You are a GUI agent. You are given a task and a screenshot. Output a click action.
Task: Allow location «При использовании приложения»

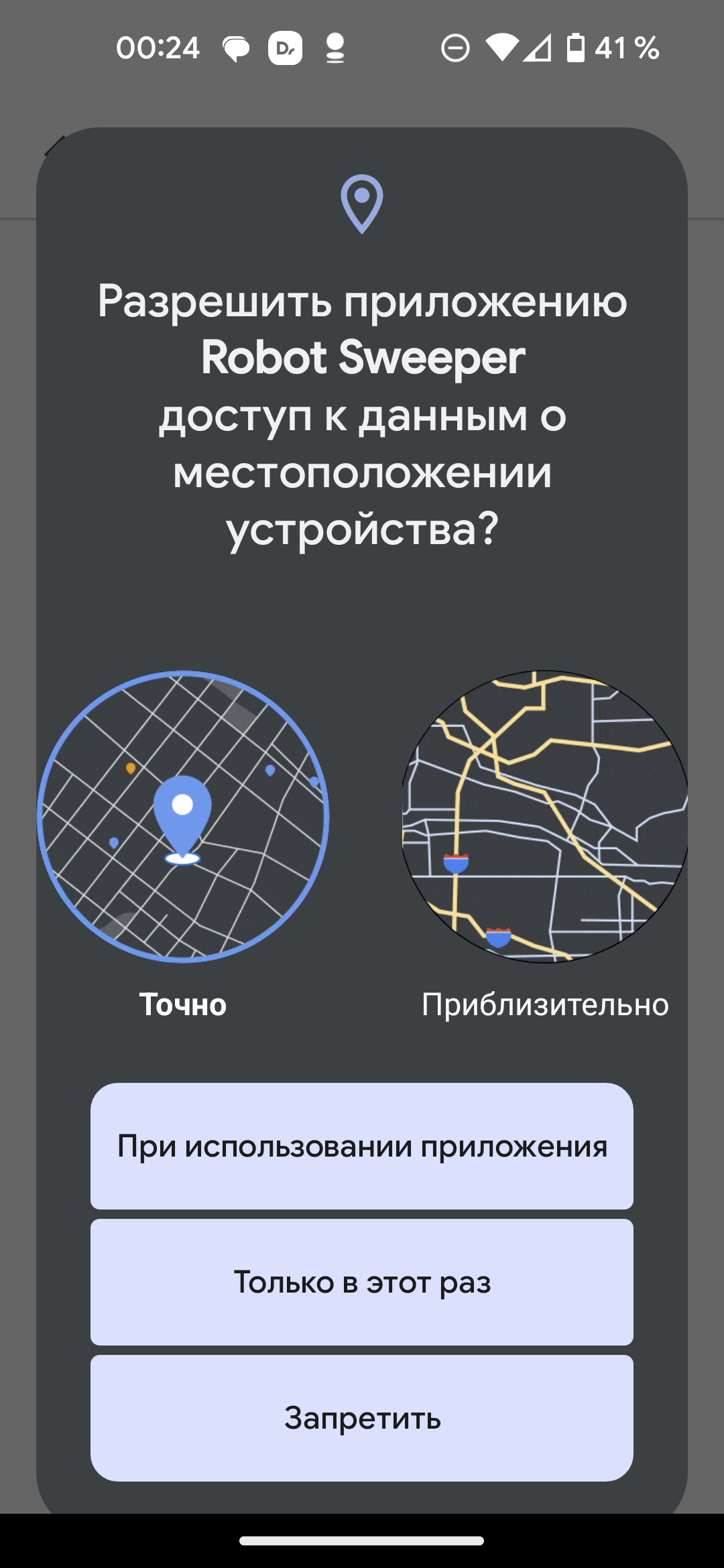click(362, 1146)
